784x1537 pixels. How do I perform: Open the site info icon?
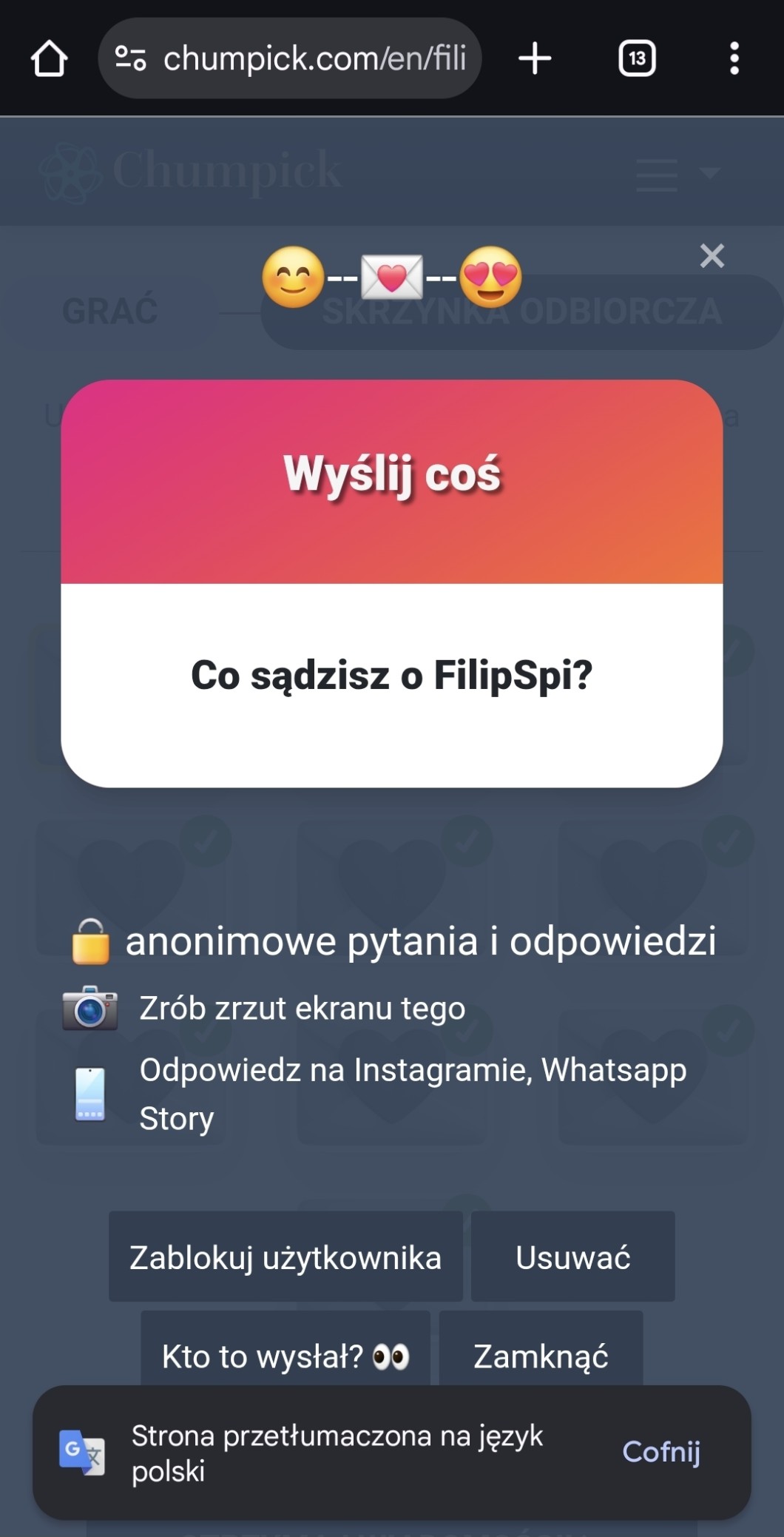130,58
